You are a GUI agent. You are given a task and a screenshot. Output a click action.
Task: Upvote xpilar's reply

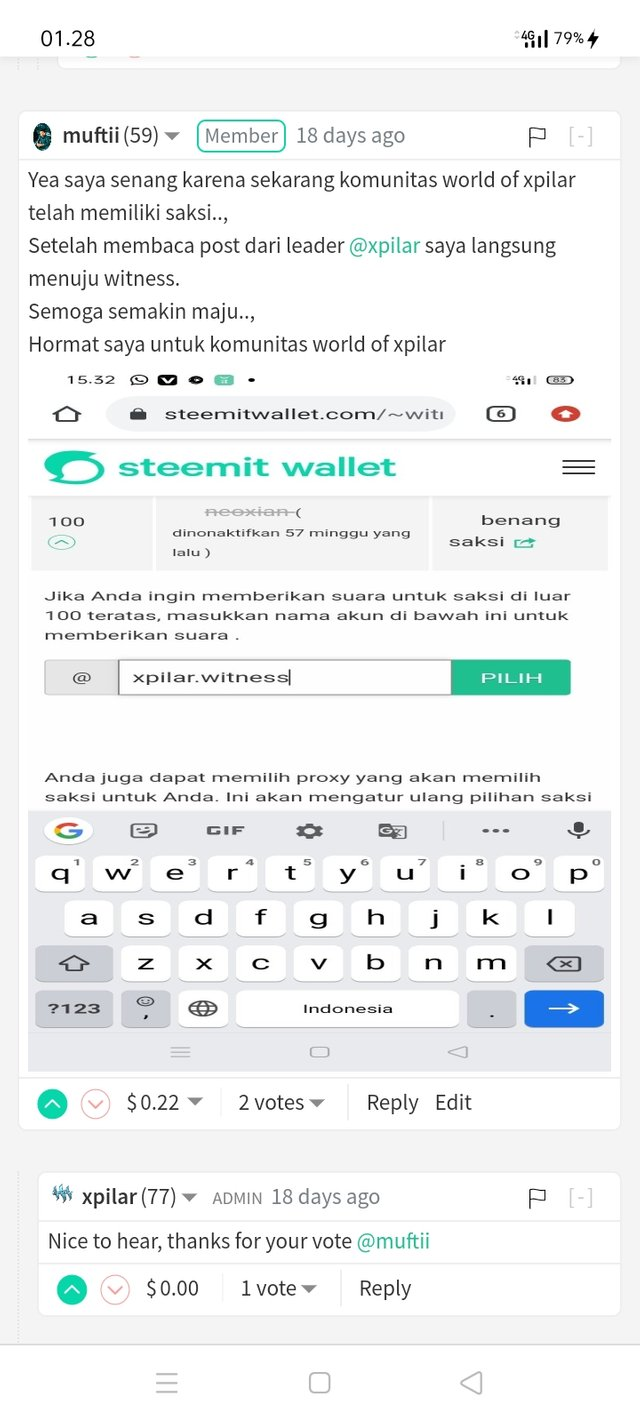click(x=72, y=1290)
